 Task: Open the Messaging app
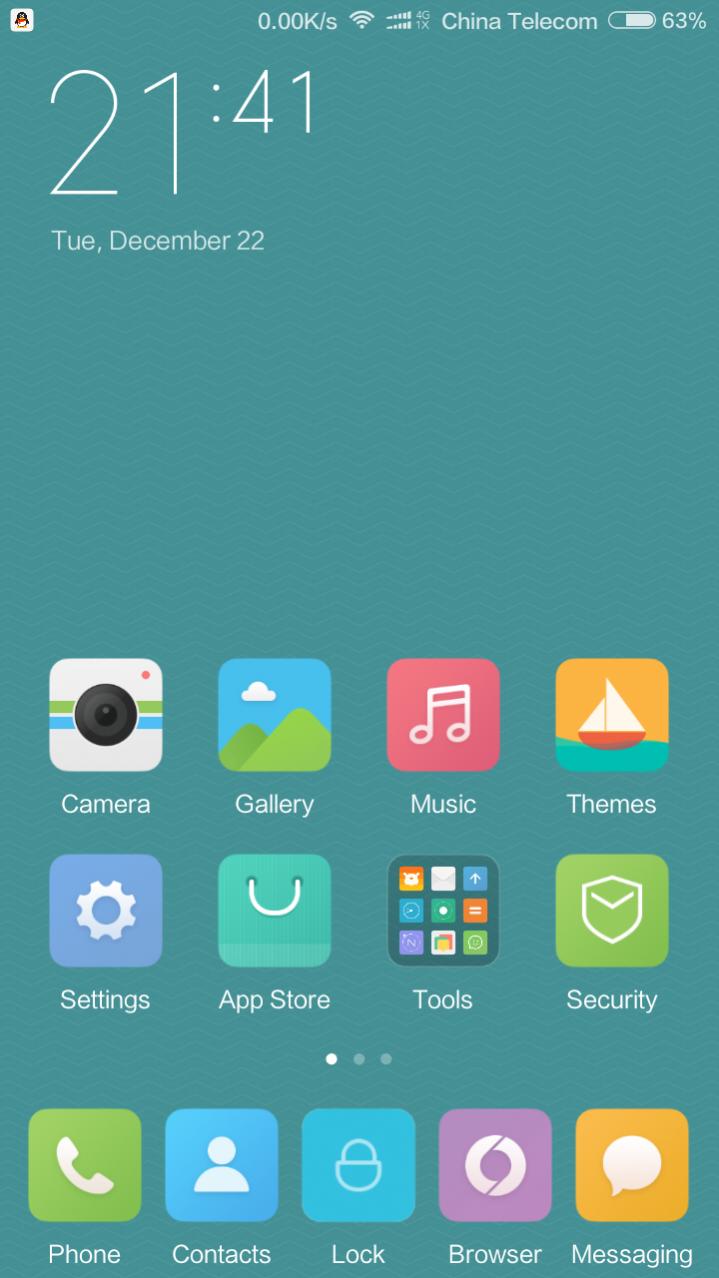(632, 1165)
